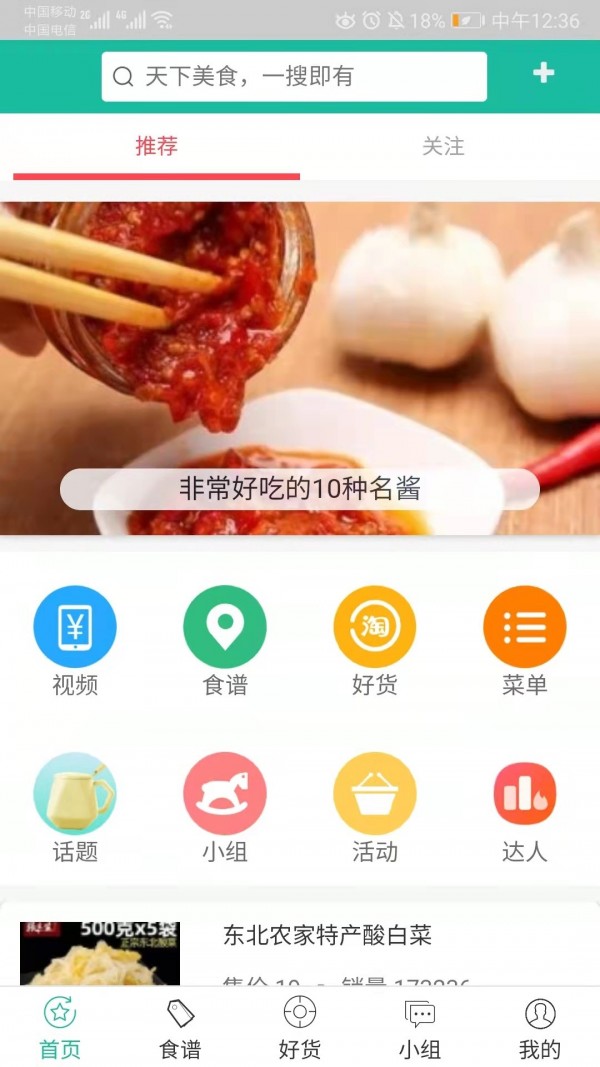Tap the search box 天下美食，一搜即有
600x1067 pixels.
(293, 77)
